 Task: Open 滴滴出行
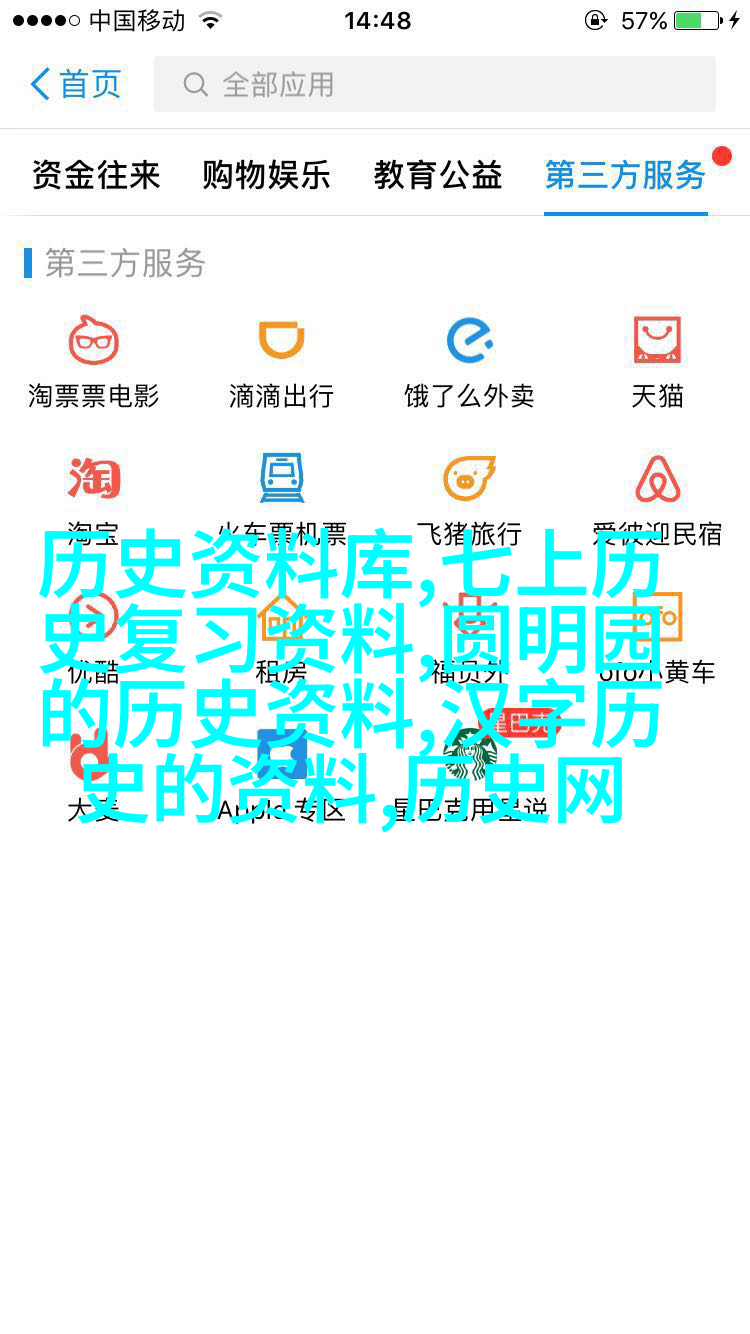point(281,362)
